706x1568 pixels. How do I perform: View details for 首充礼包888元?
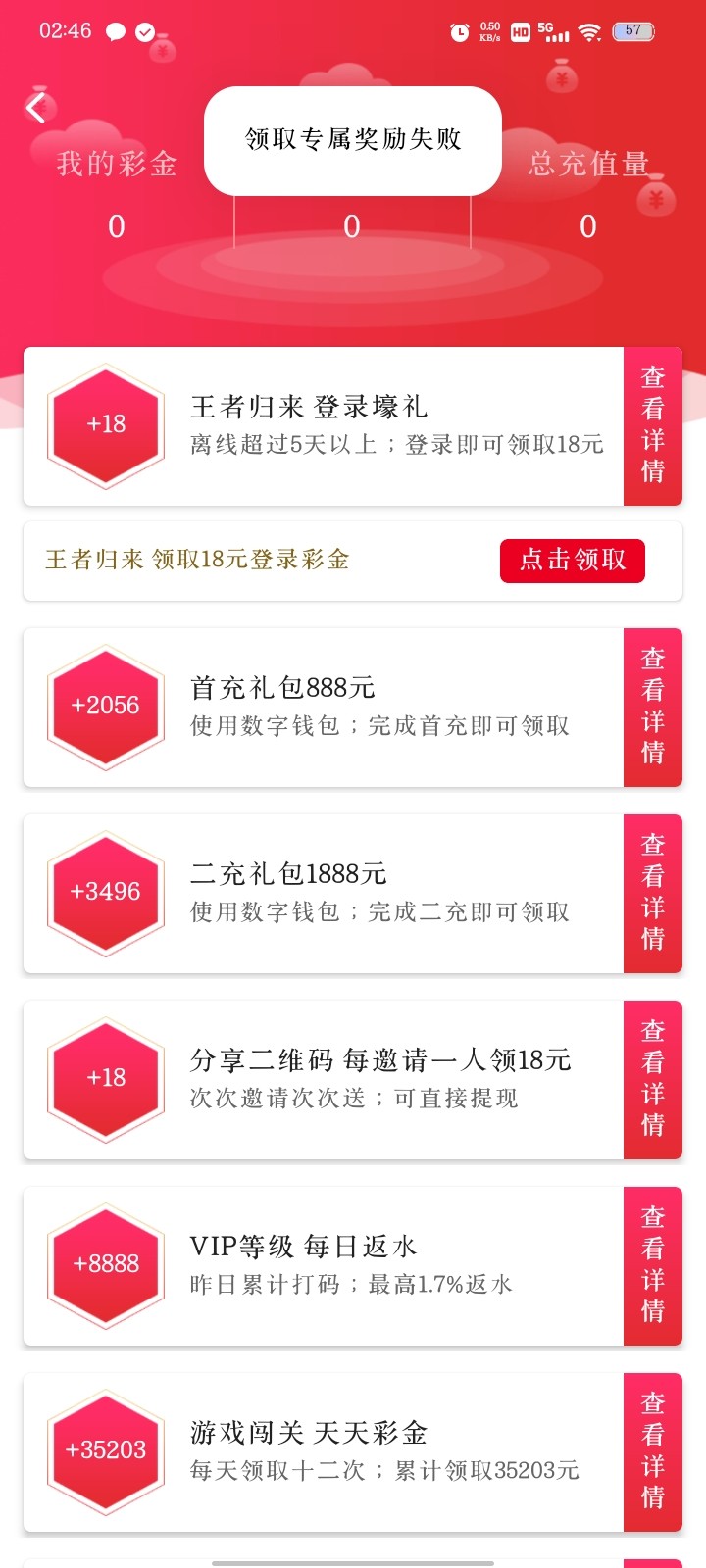(x=652, y=708)
